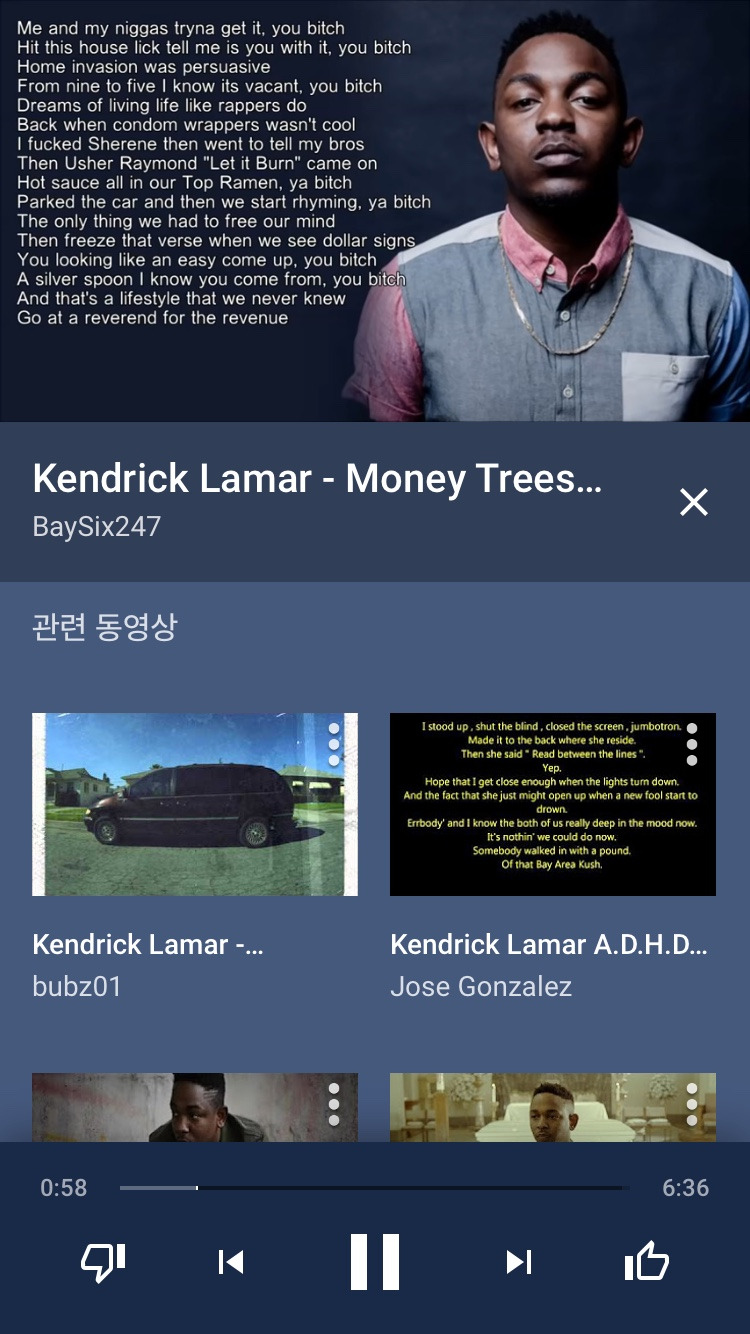Open options for the bubz01 video
Screen dimensions: 750x1334
[334, 744]
